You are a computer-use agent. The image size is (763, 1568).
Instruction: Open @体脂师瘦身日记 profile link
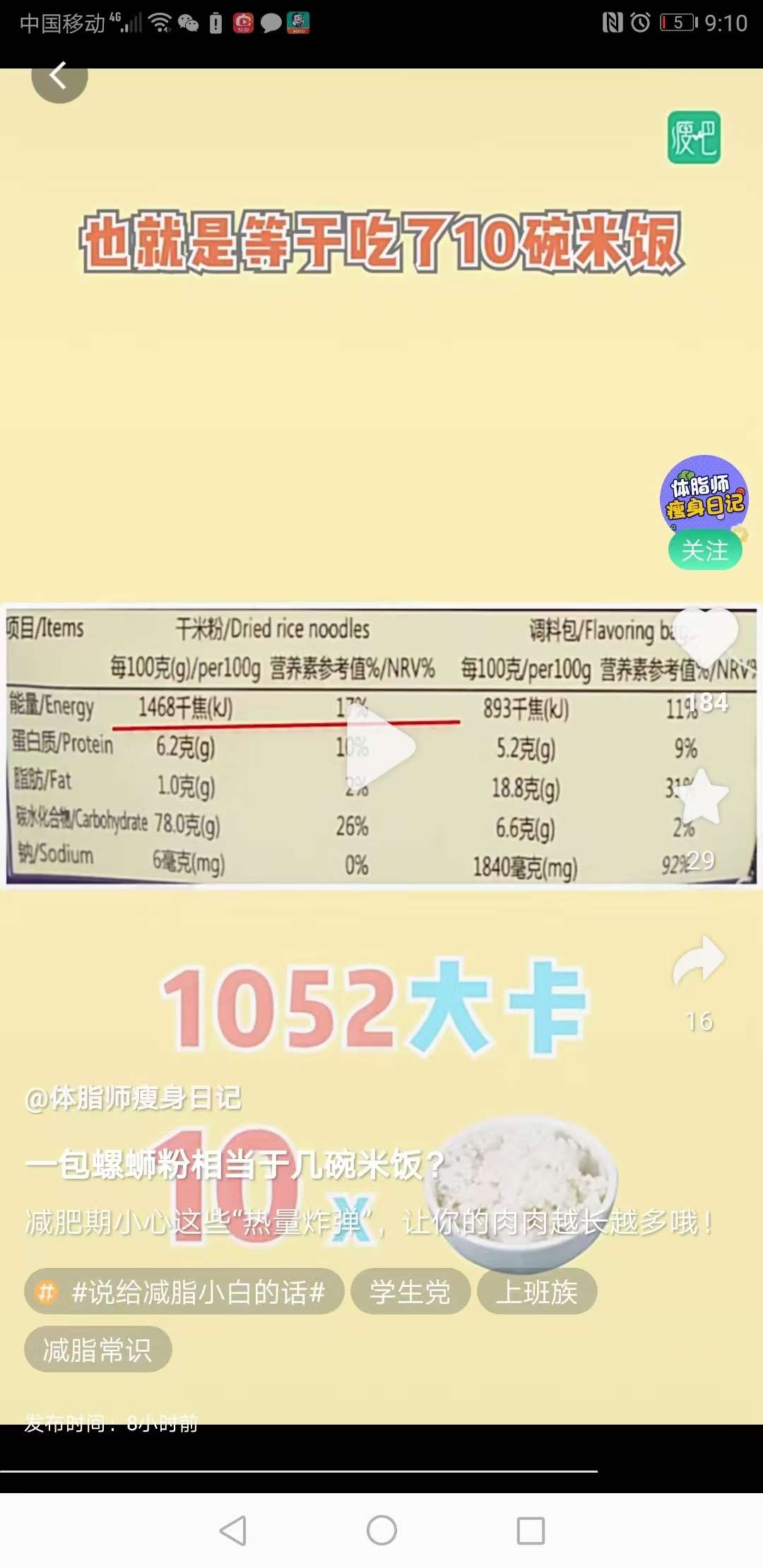coord(134,1098)
